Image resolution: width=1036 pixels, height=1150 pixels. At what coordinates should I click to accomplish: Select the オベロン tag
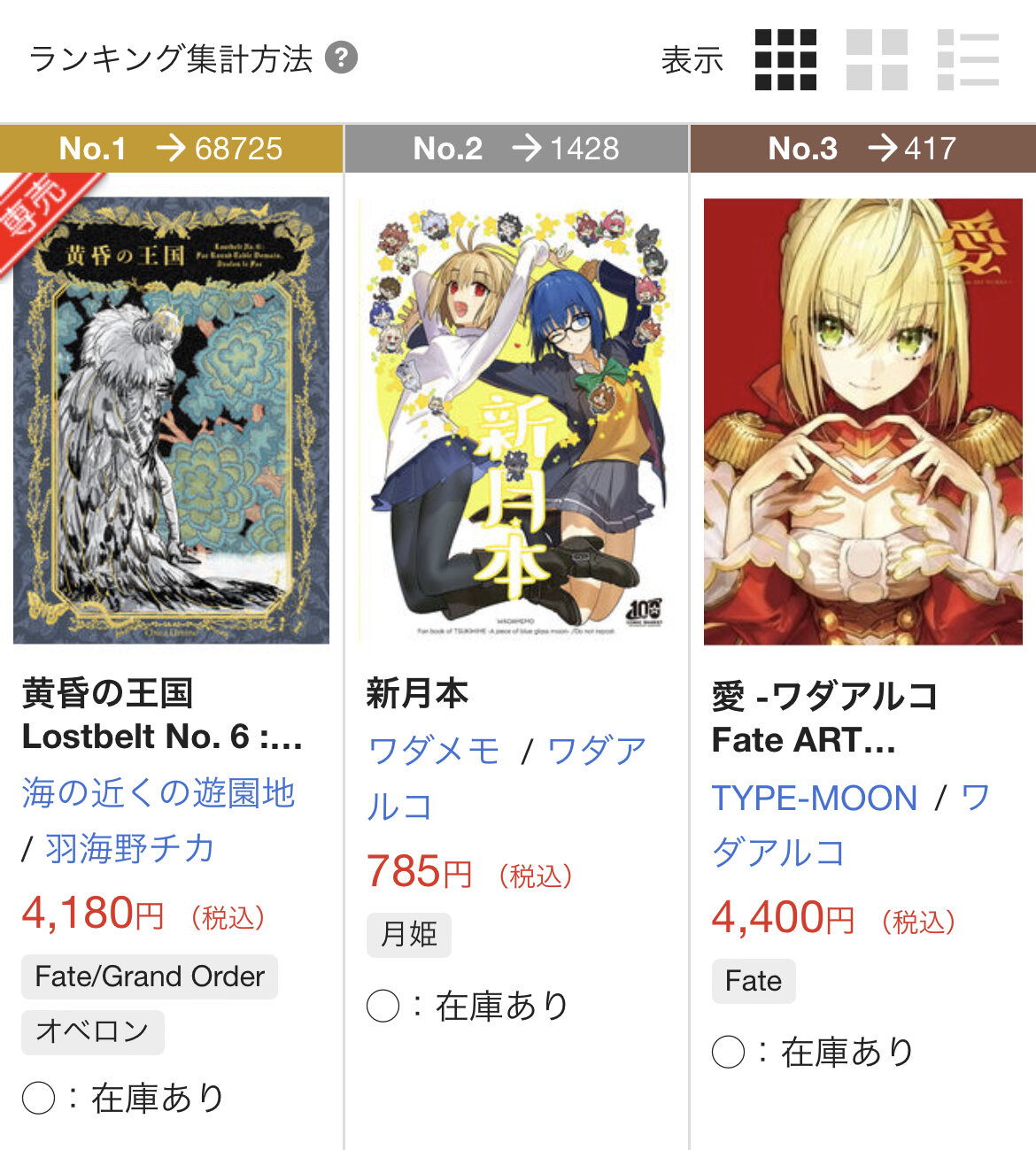pyautogui.click(x=92, y=1031)
